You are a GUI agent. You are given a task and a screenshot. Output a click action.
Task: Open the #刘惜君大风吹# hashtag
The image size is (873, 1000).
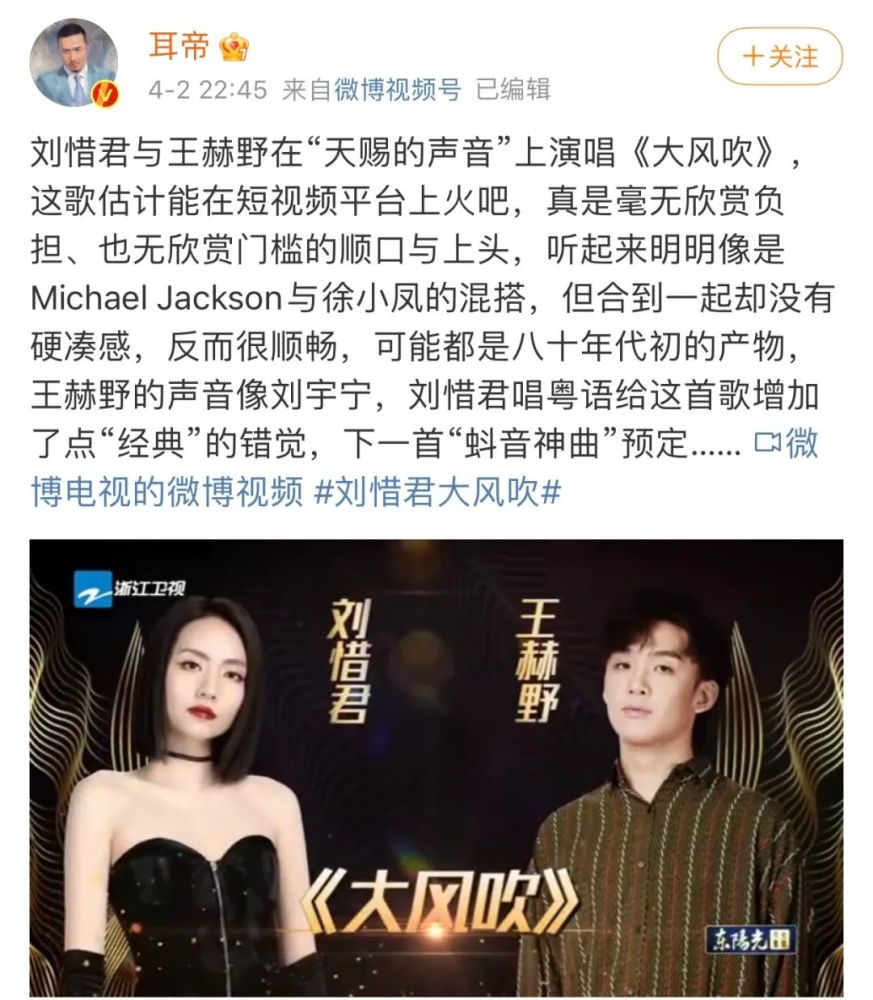click(x=437, y=490)
